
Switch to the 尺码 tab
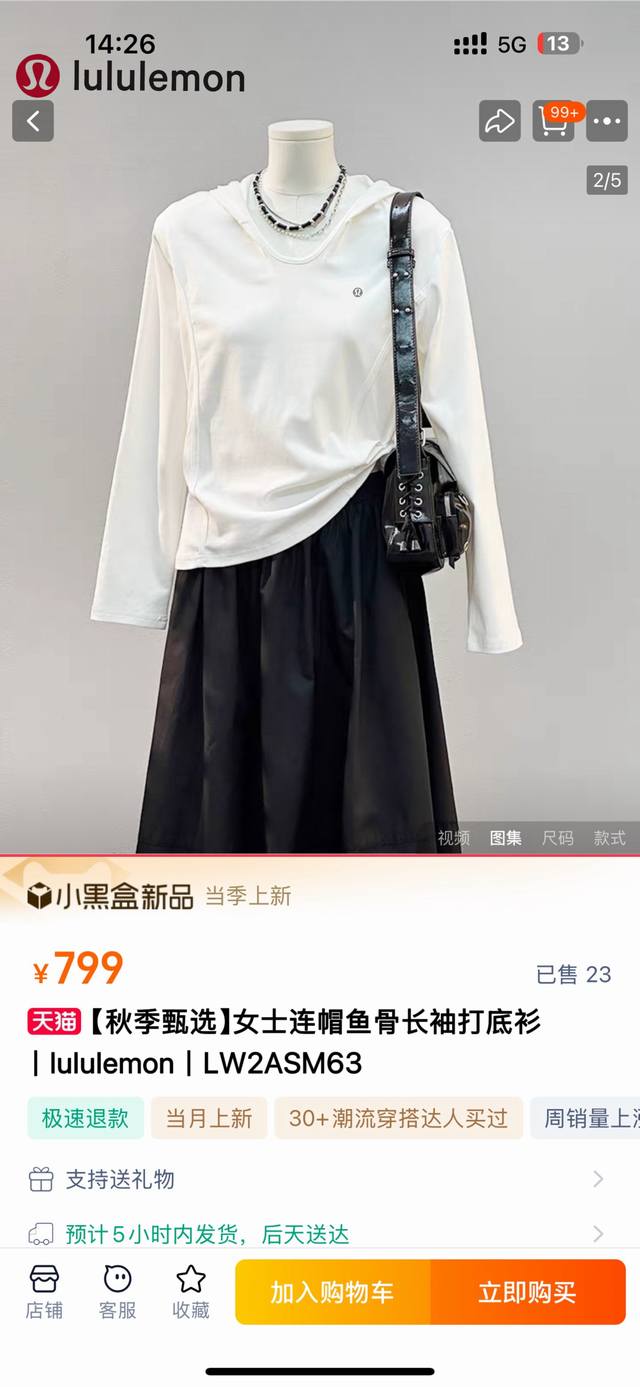pyautogui.click(x=558, y=838)
